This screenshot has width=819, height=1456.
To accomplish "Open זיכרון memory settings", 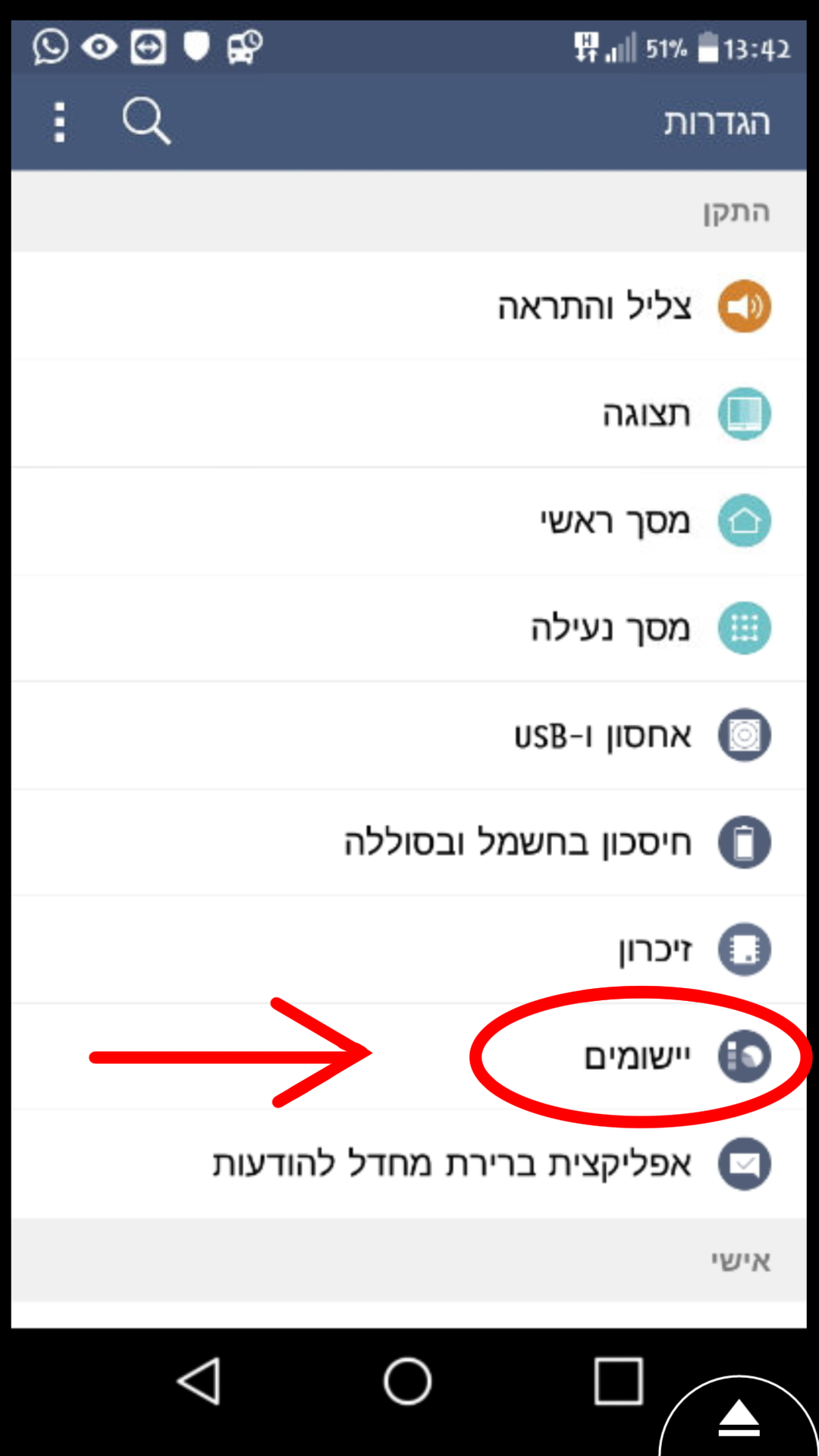I will [x=655, y=949].
